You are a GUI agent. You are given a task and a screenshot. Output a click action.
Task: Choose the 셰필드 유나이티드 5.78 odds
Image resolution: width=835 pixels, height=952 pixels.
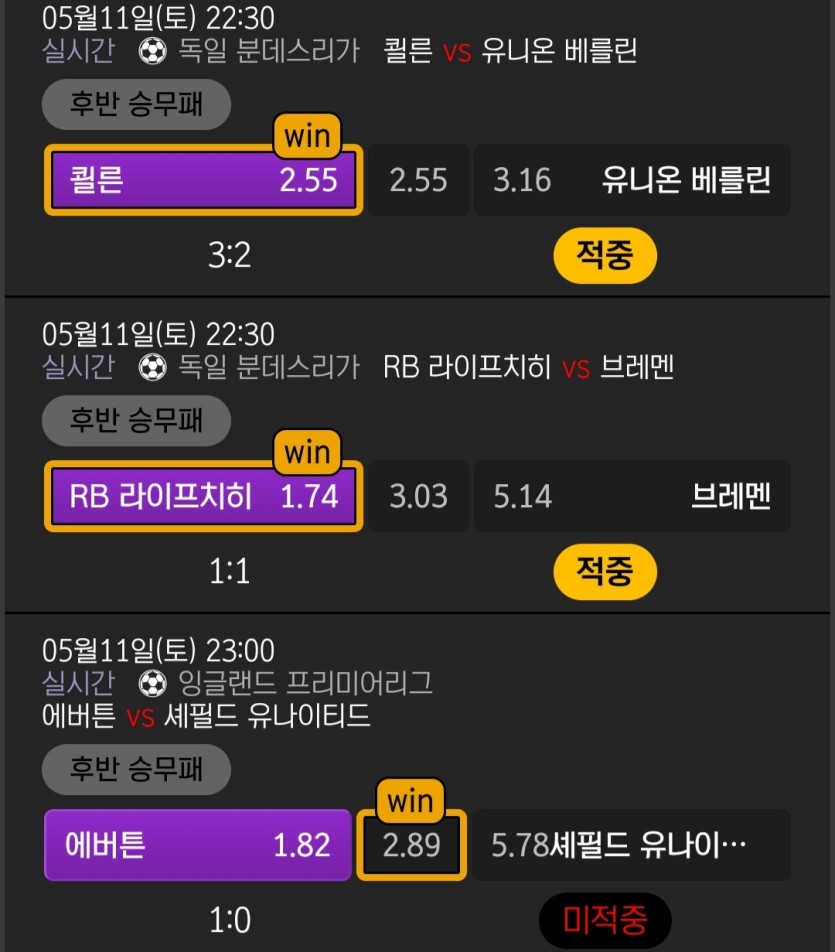pos(631,845)
